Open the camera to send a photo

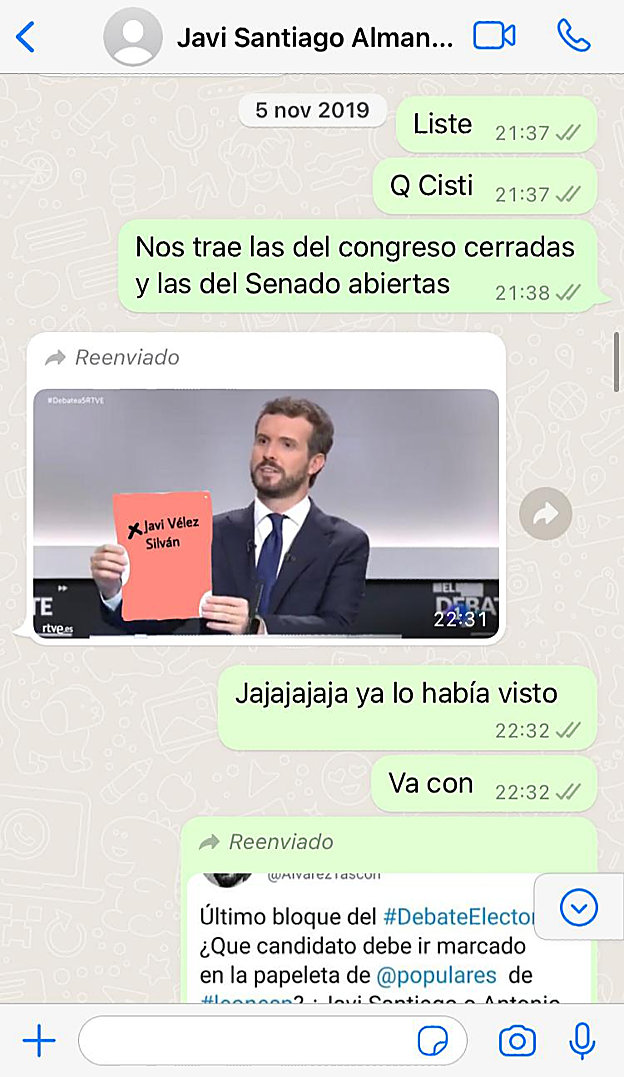(x=517, y=1042)
